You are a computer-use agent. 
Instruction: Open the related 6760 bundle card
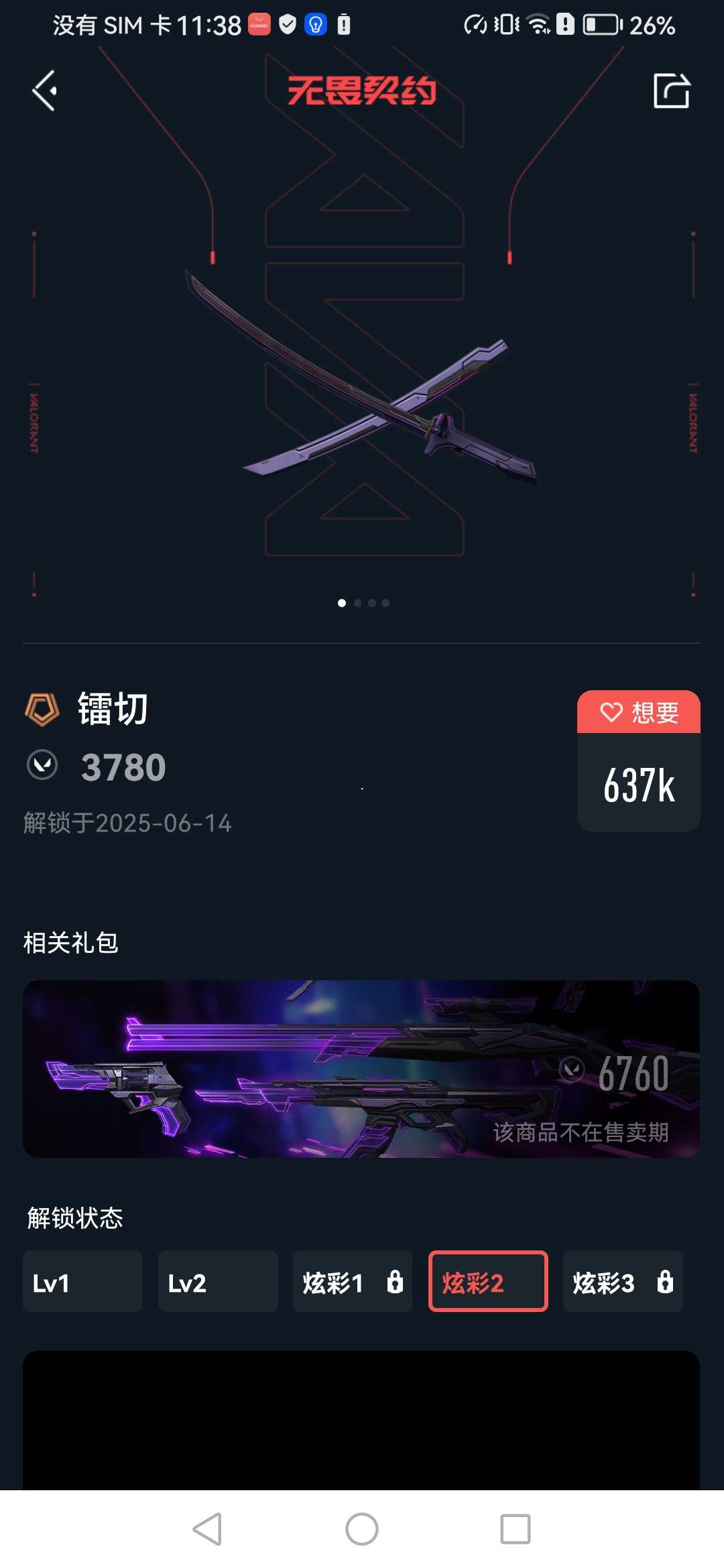coord(361,1069)
